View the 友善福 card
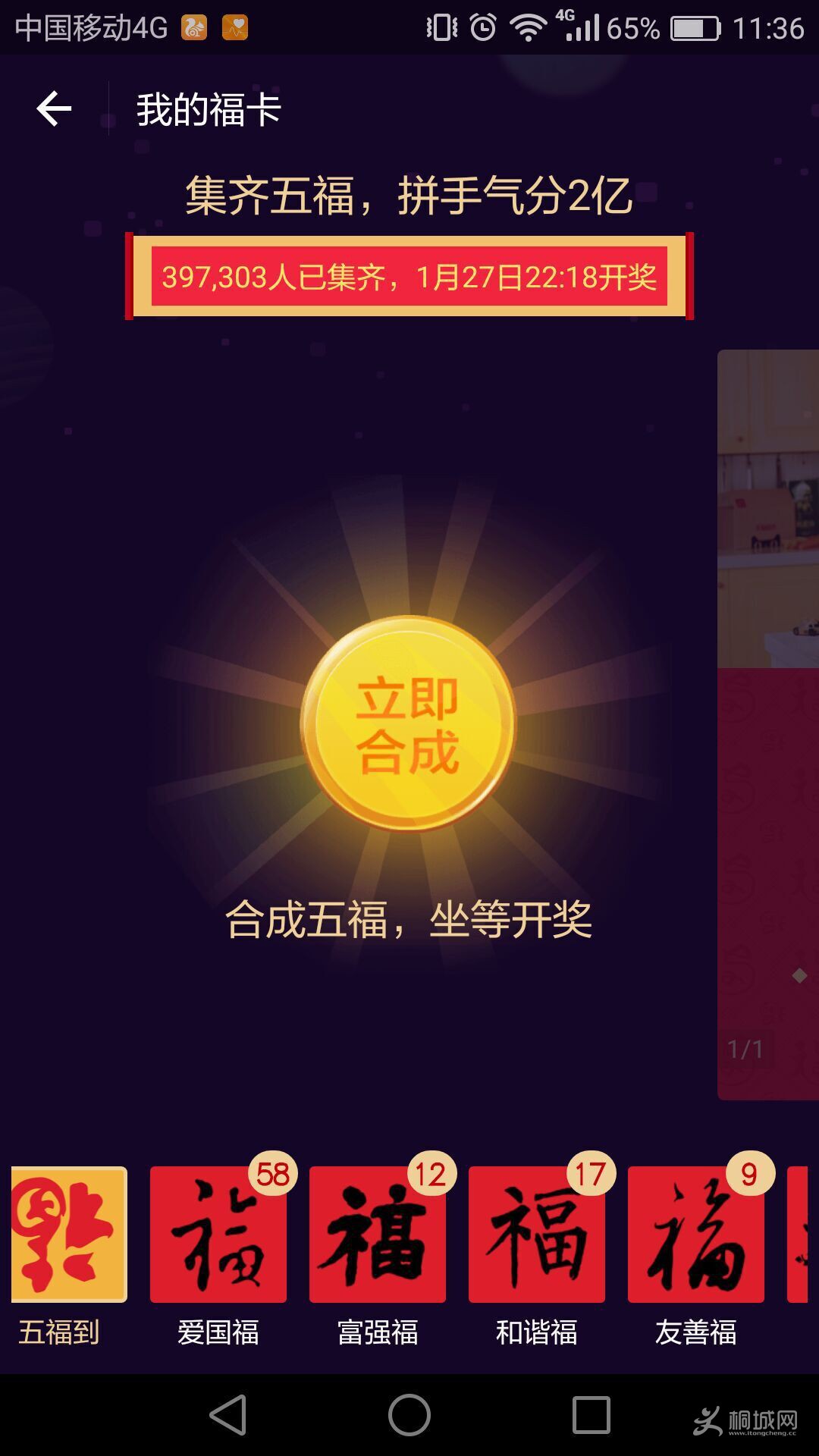 (696, 1235)
